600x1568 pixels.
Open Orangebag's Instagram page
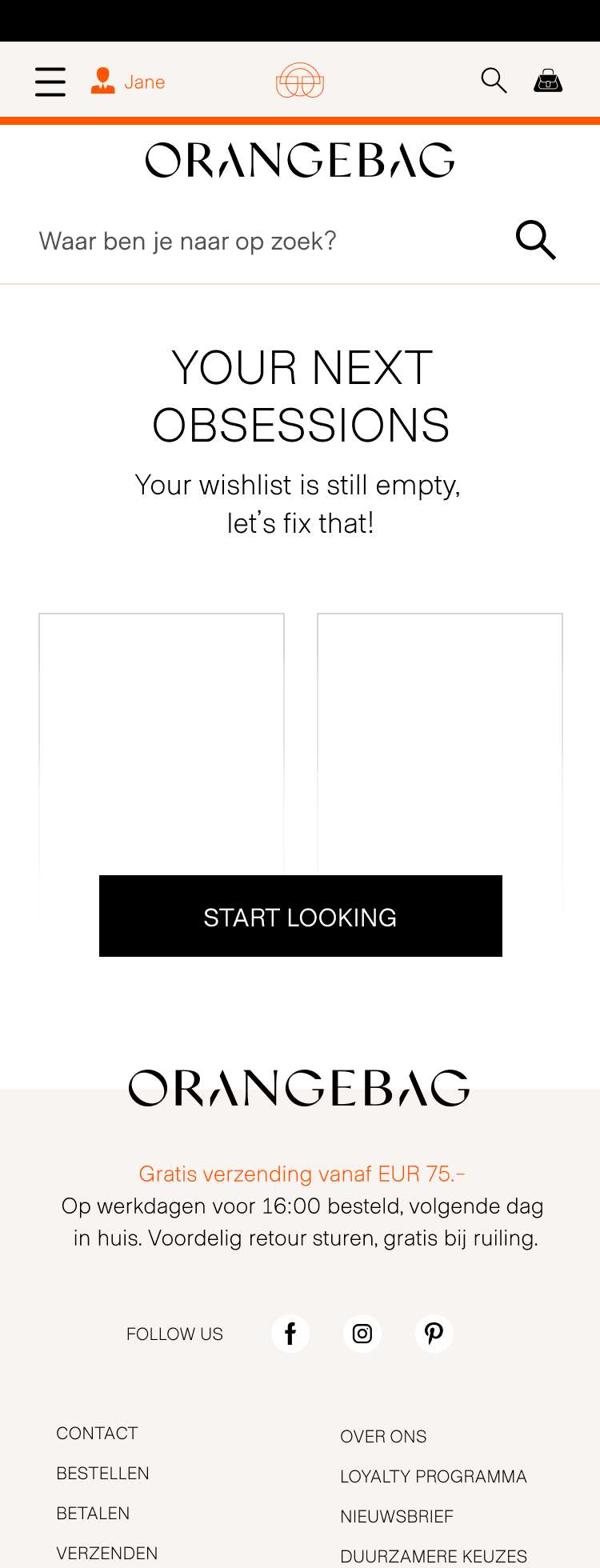coord(362,1334)
